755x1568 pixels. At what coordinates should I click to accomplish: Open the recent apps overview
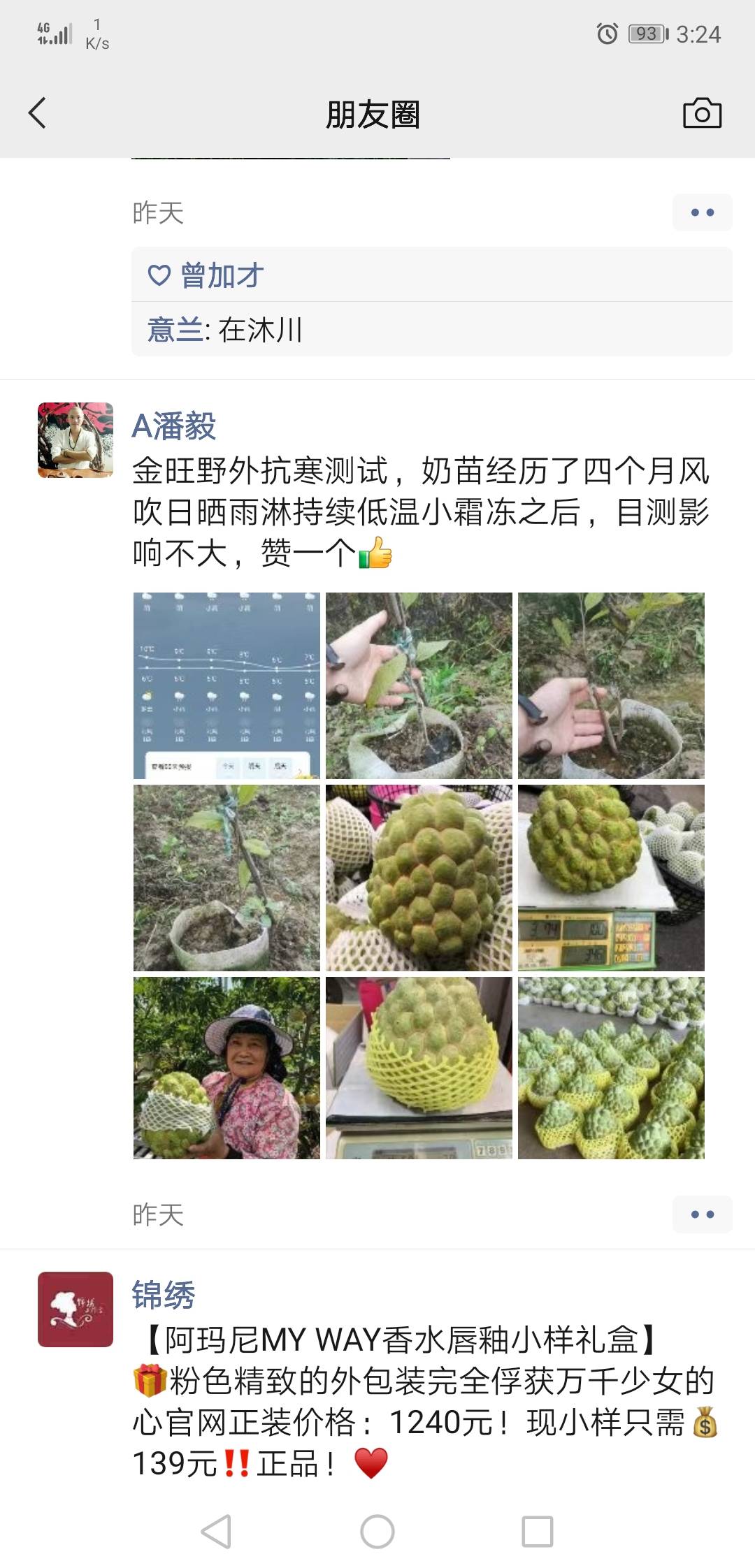point(538,1532)
